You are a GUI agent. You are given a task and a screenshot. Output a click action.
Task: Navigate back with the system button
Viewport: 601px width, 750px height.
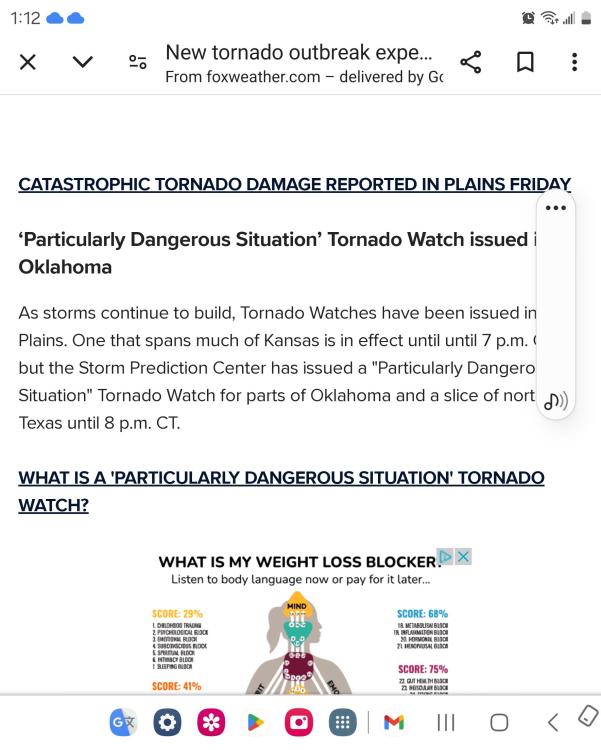[x=553, y=722]
